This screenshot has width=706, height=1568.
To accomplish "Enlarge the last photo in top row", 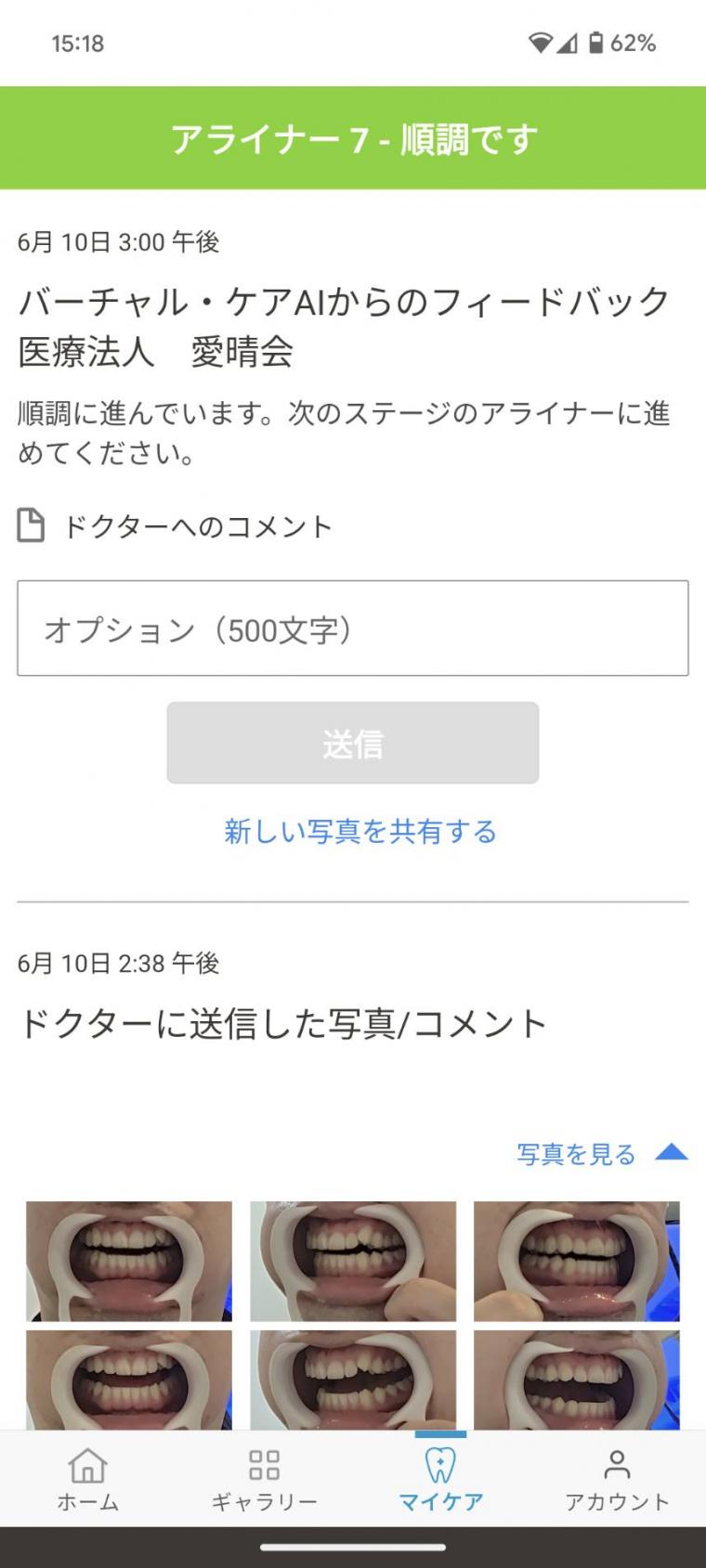I will pyautogui.click(x=577, y=1261).
